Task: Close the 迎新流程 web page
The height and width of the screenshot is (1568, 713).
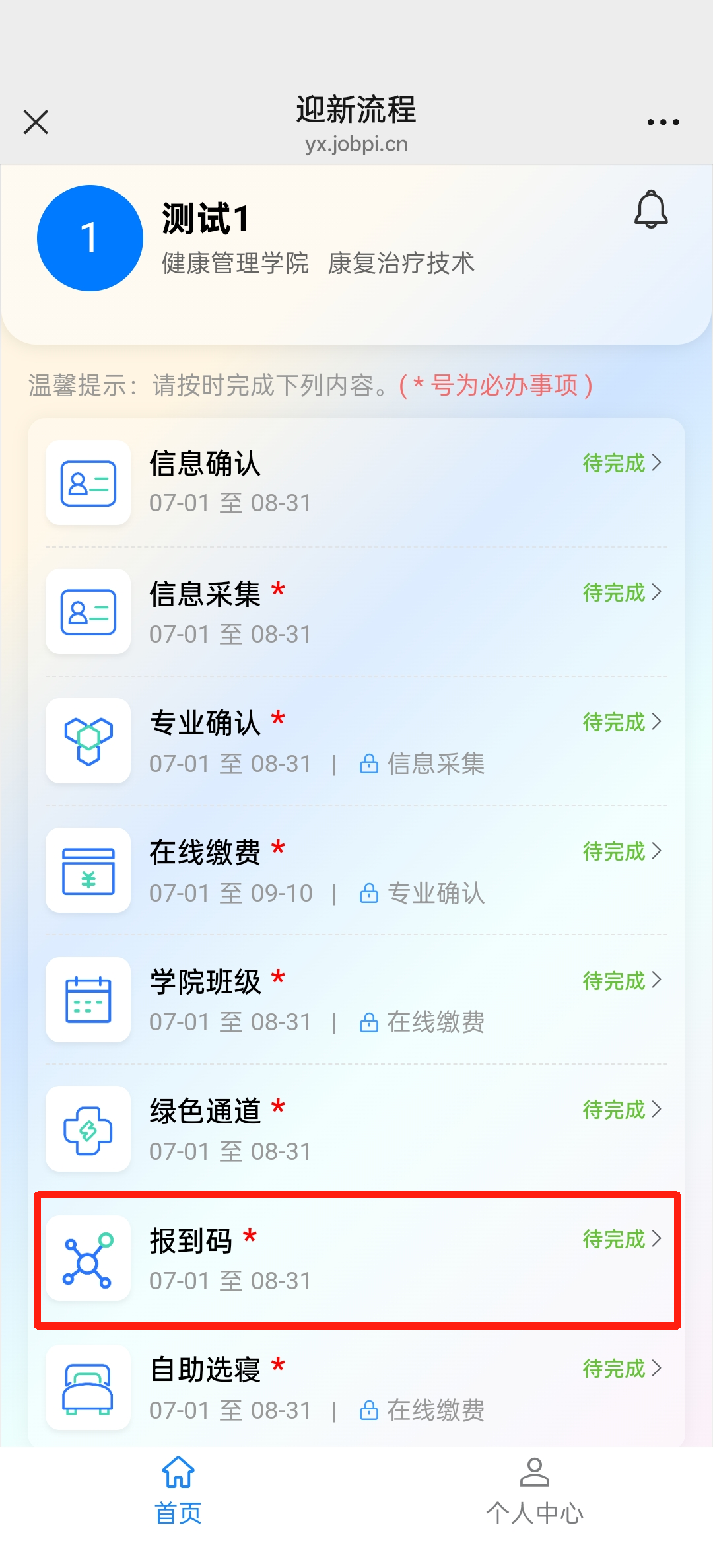Action: 36,122
